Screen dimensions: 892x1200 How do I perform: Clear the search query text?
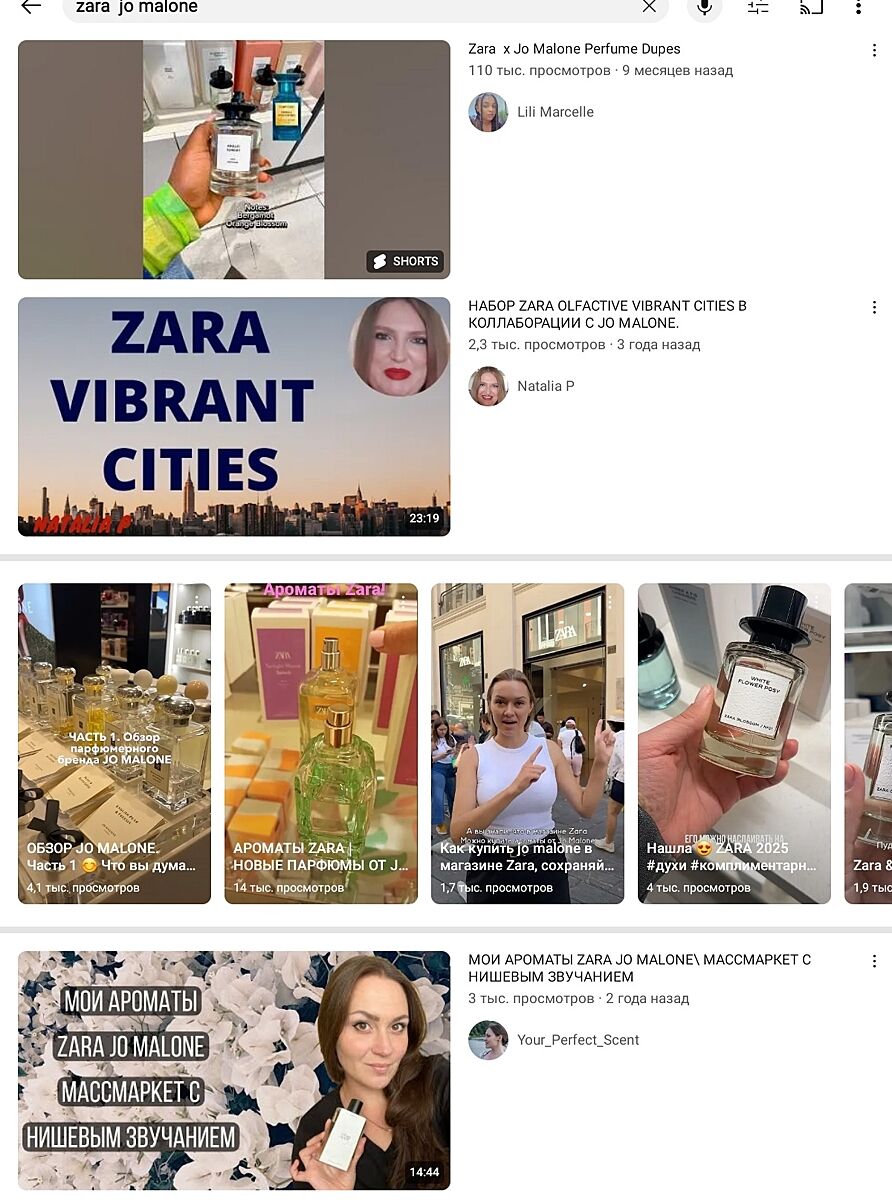pyautogui.click(x=649, y=7)
